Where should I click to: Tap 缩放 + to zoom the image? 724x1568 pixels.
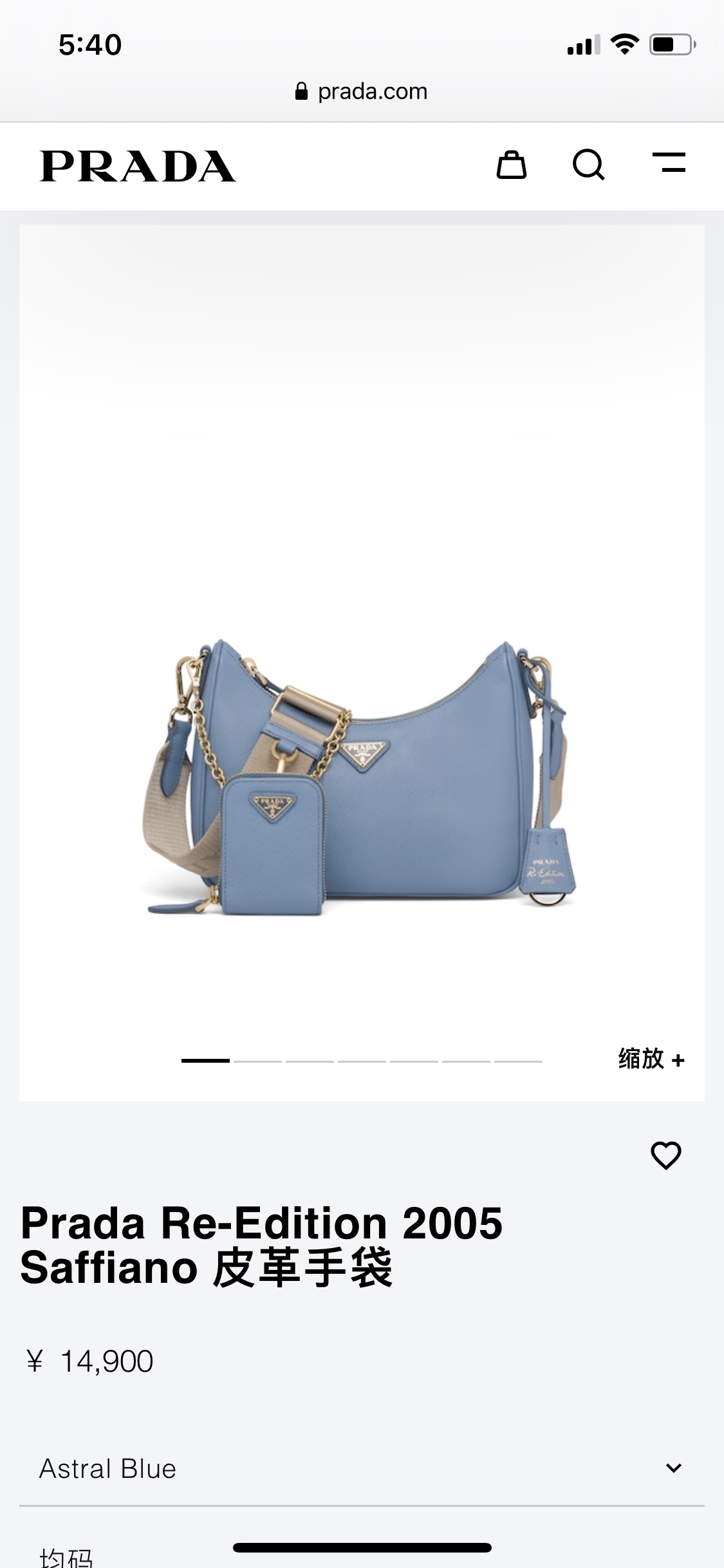(x=651, y=1059)
